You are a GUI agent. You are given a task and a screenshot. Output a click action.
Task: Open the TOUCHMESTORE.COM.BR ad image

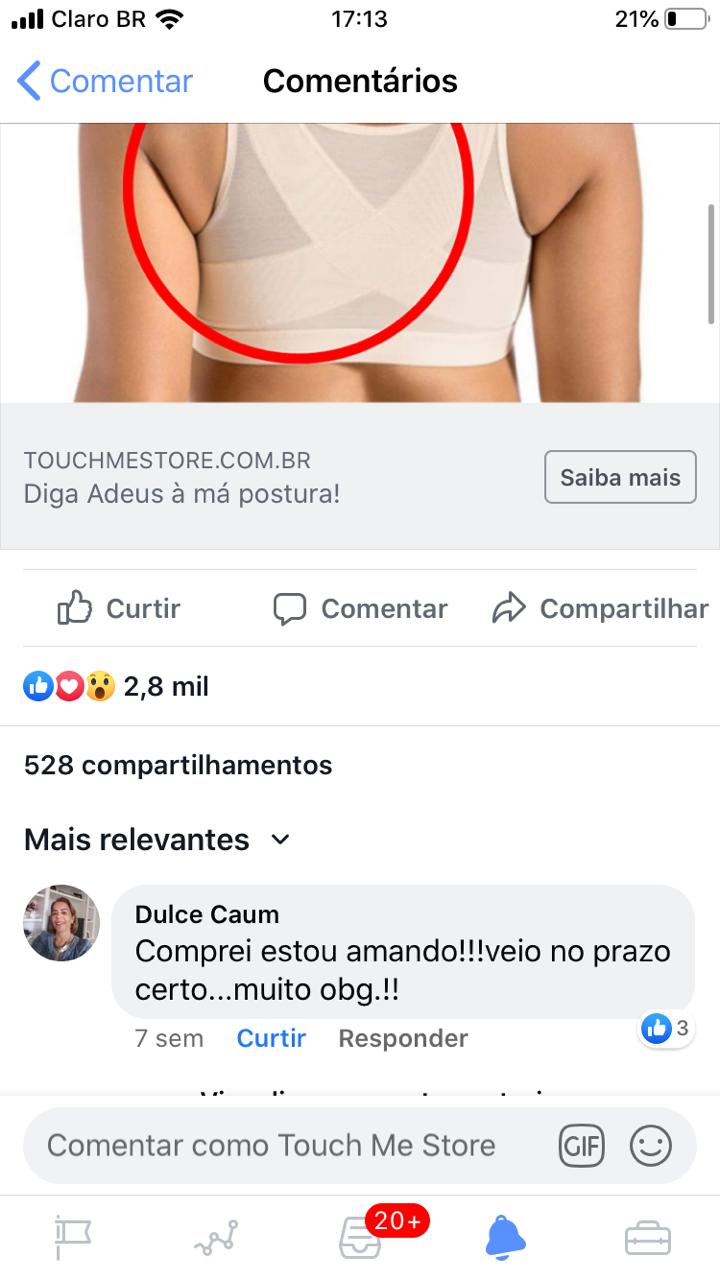point(360,263)
